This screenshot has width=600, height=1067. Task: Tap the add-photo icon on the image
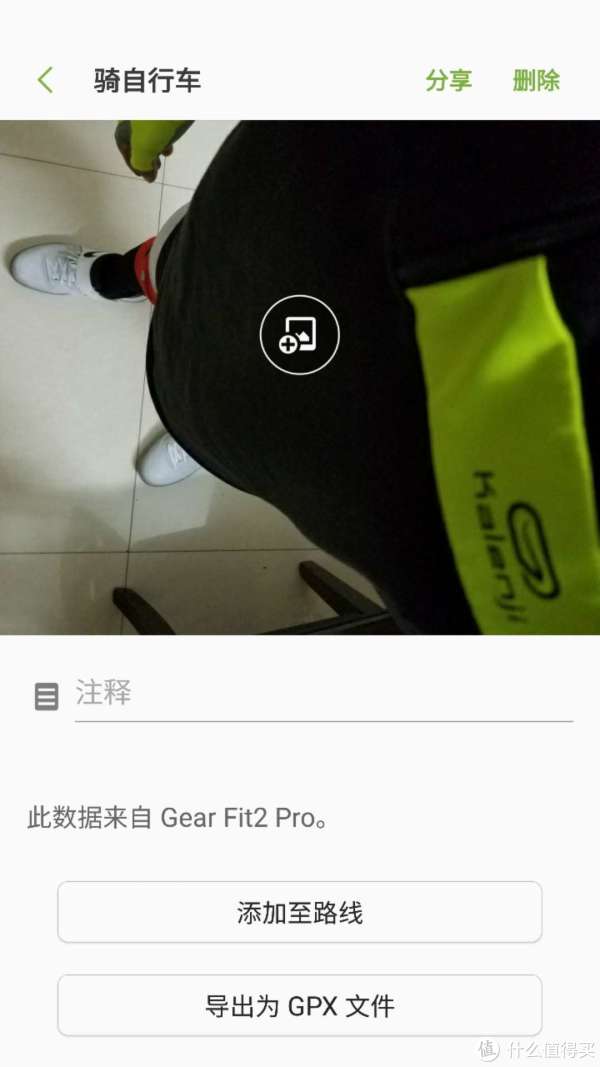pos(300,335)
